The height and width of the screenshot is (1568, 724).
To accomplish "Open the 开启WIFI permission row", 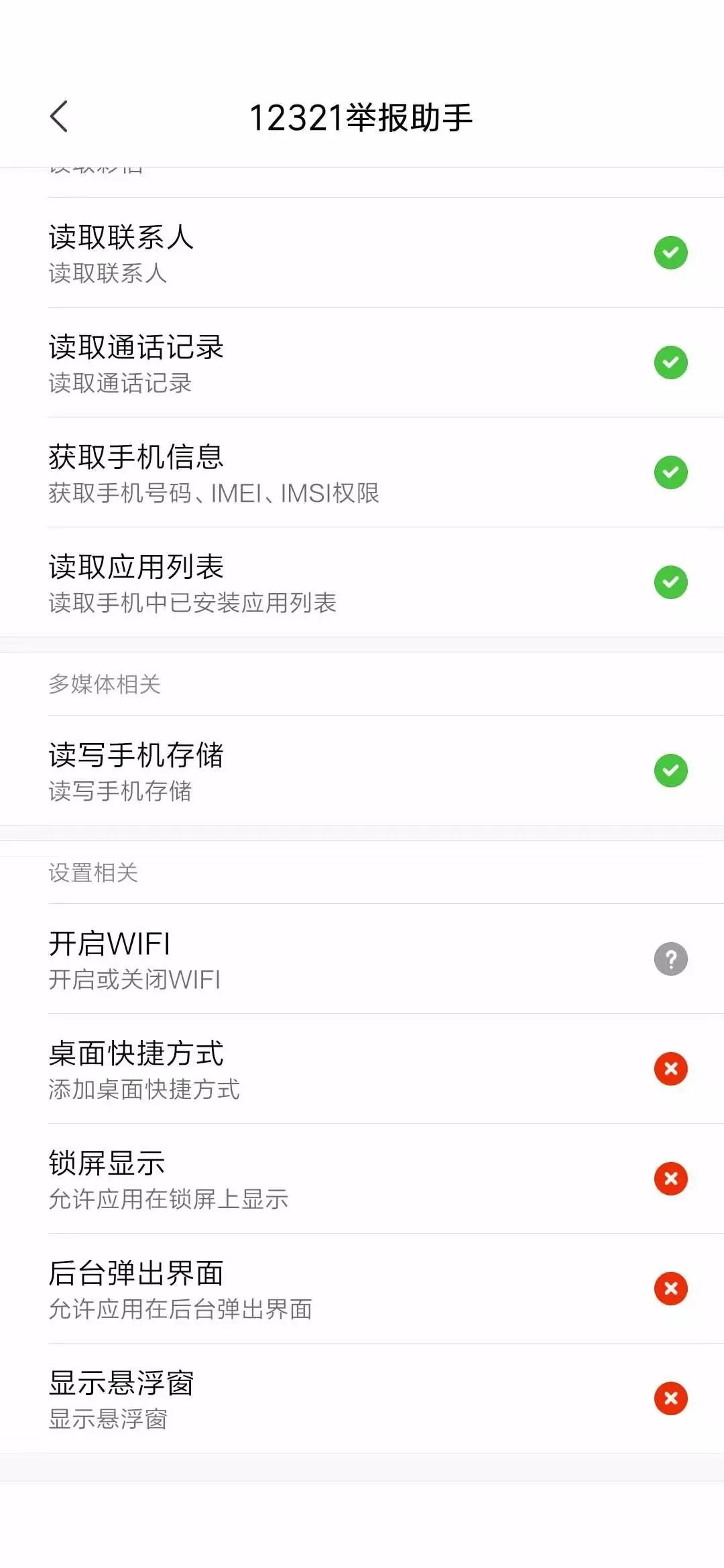I will pos(362,960).
